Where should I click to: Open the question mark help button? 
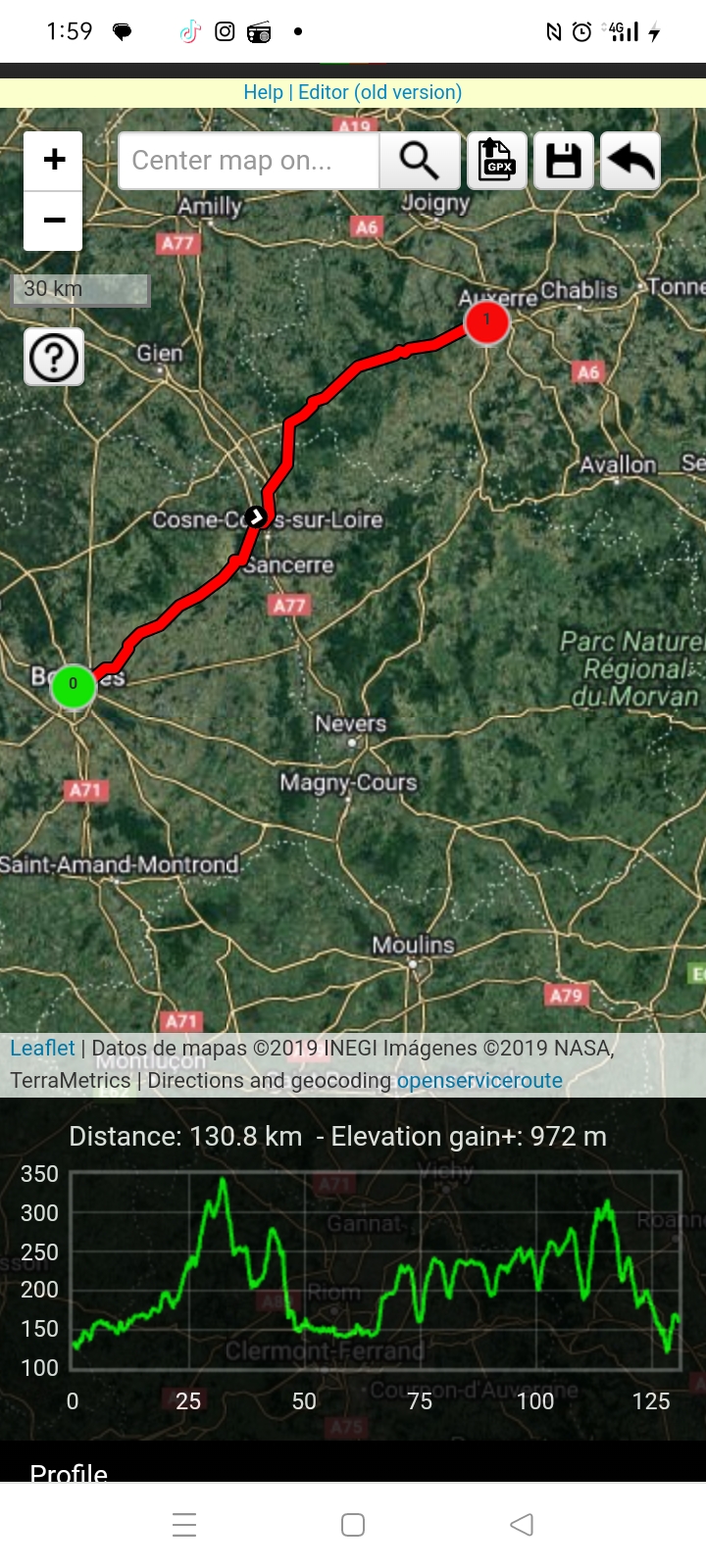(54, 357)
